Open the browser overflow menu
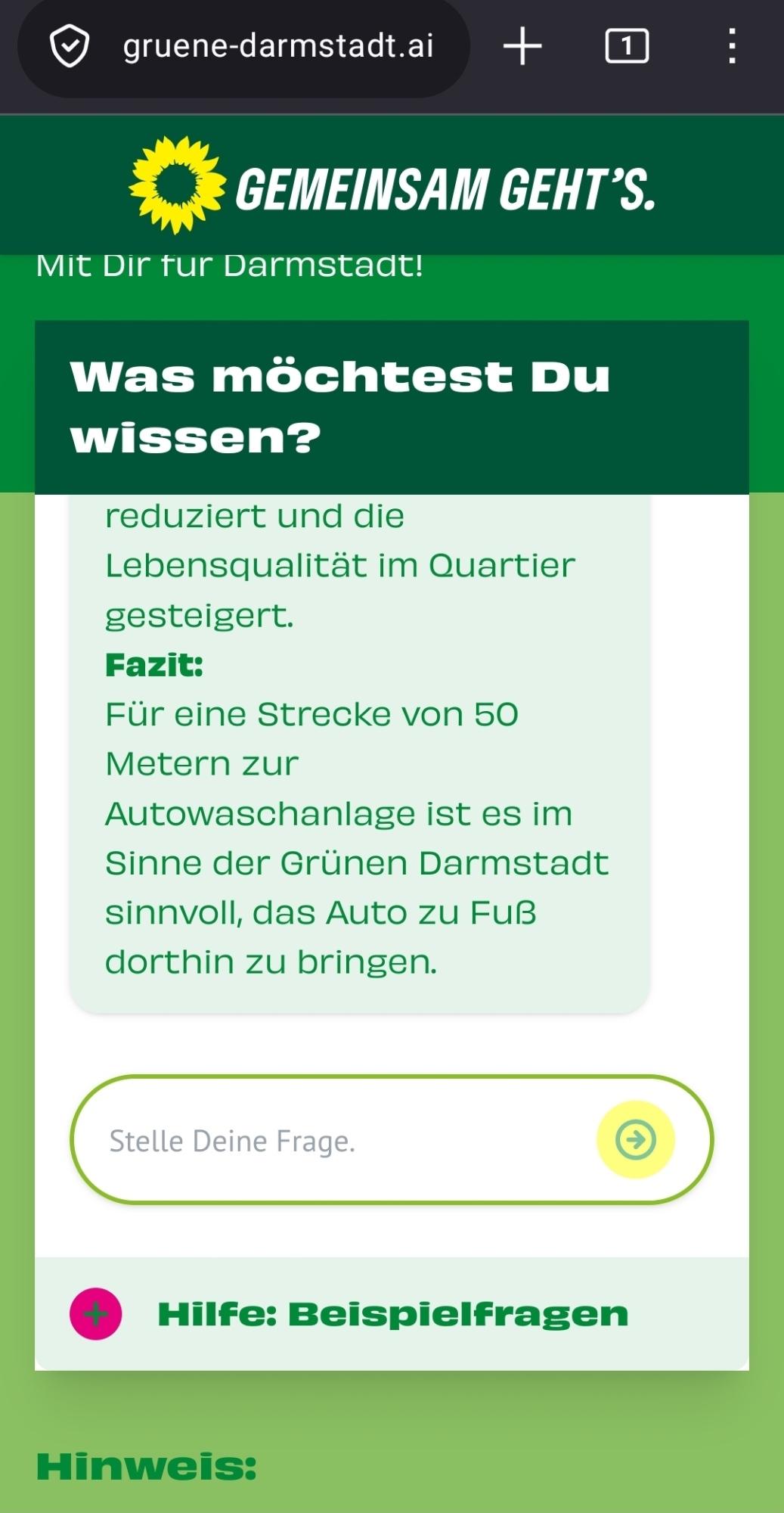This screenshot has height=1513, width=784. [731, 46]
